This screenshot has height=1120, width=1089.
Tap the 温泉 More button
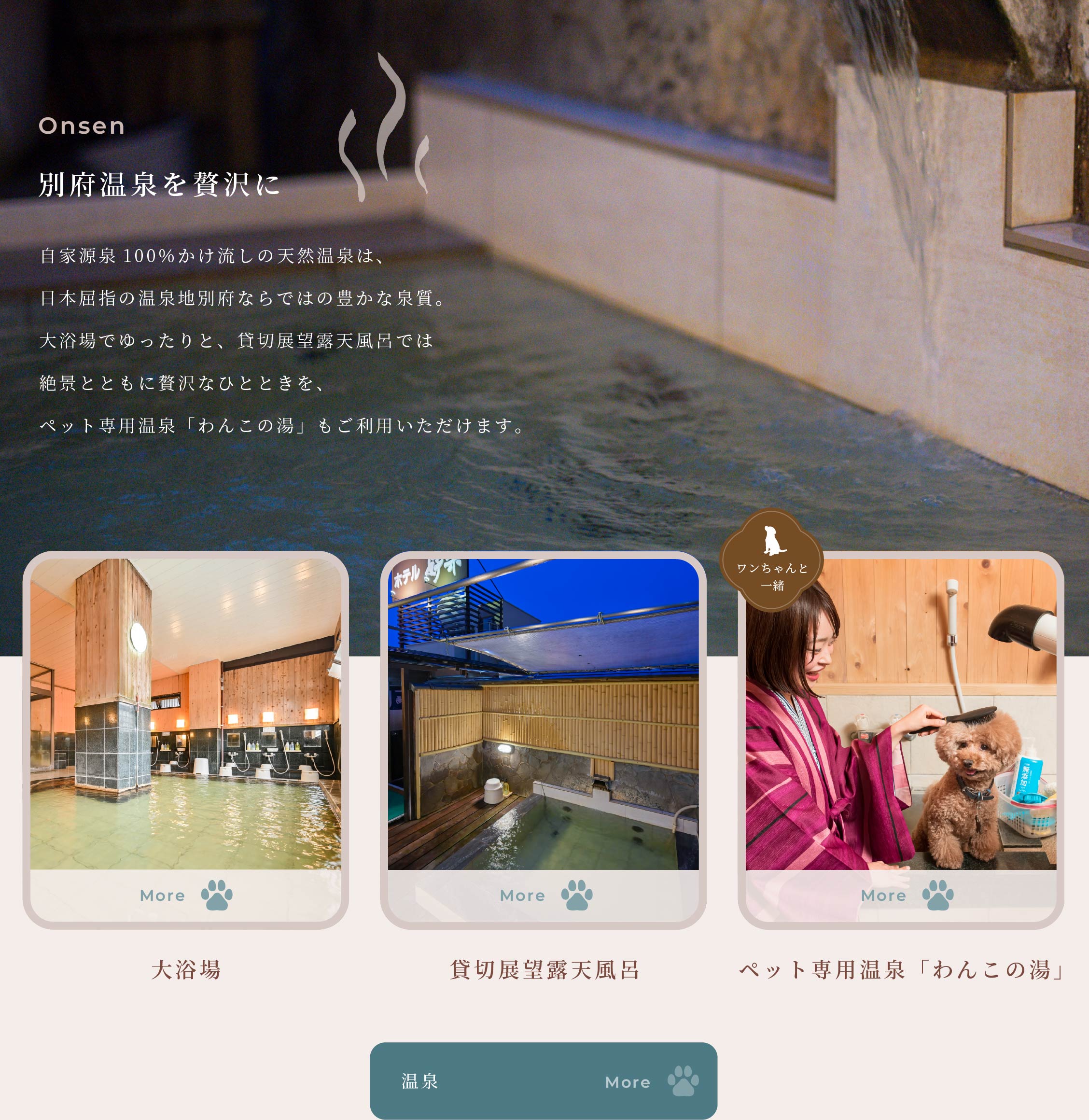coord(543,1080)
